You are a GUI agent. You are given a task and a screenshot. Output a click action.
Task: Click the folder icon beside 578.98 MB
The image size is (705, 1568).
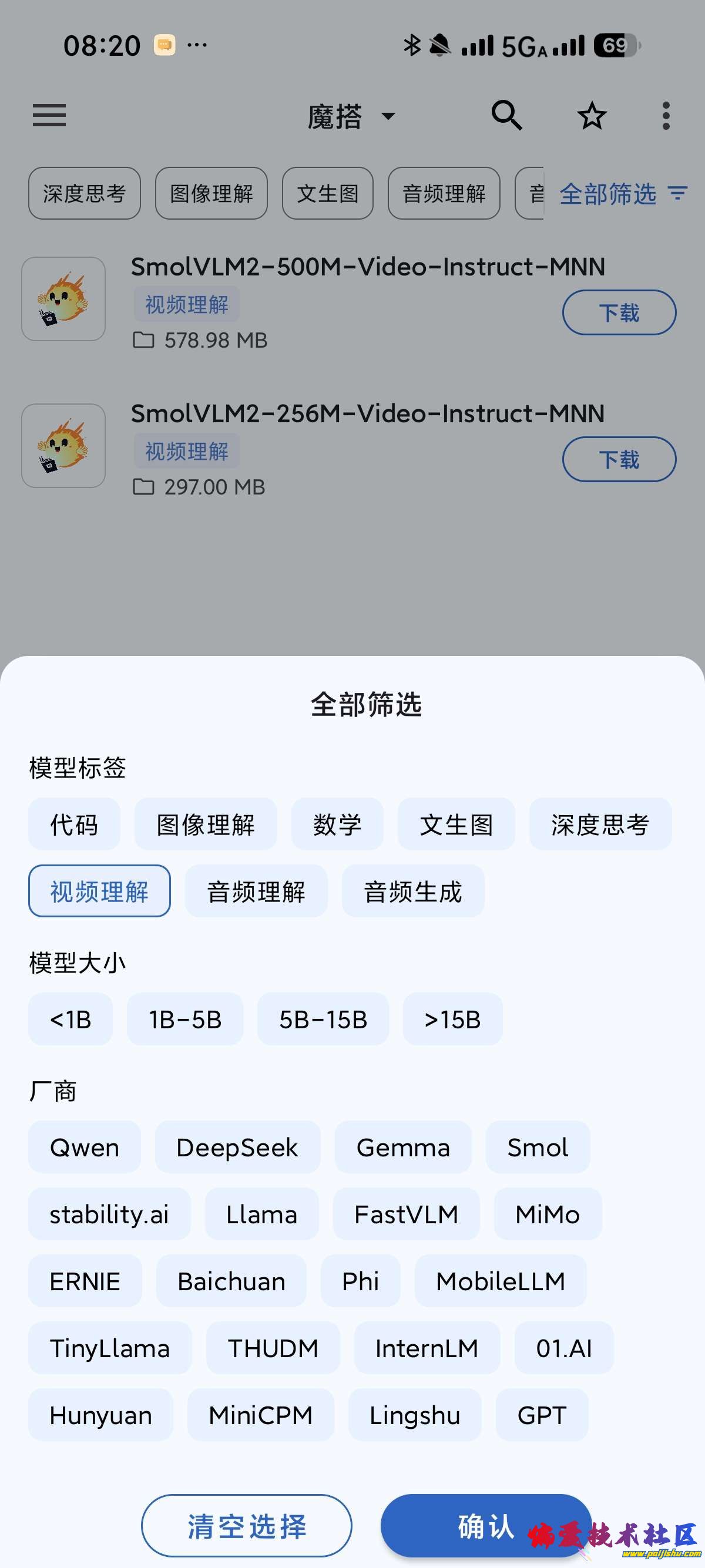point(145,340)
